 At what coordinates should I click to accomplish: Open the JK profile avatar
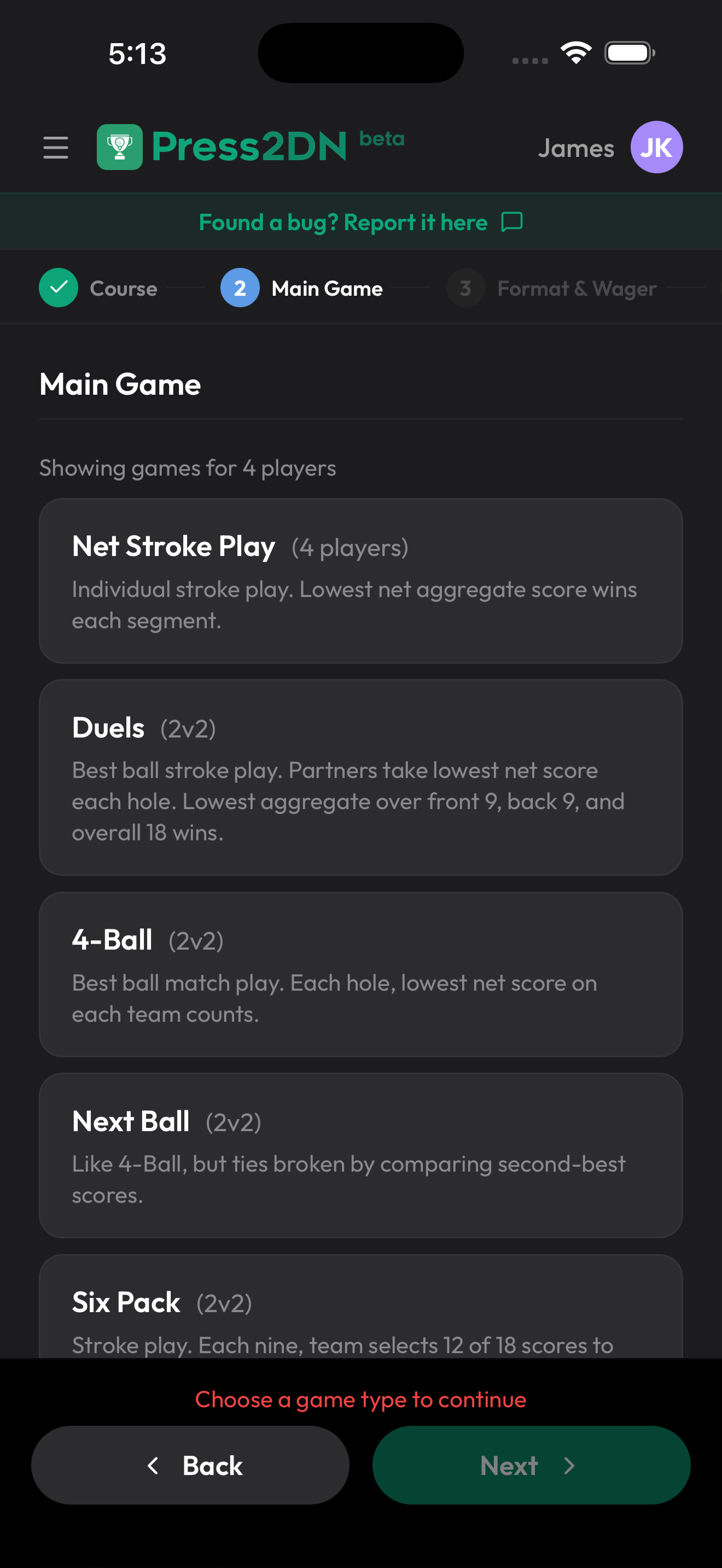pos(656,147)
